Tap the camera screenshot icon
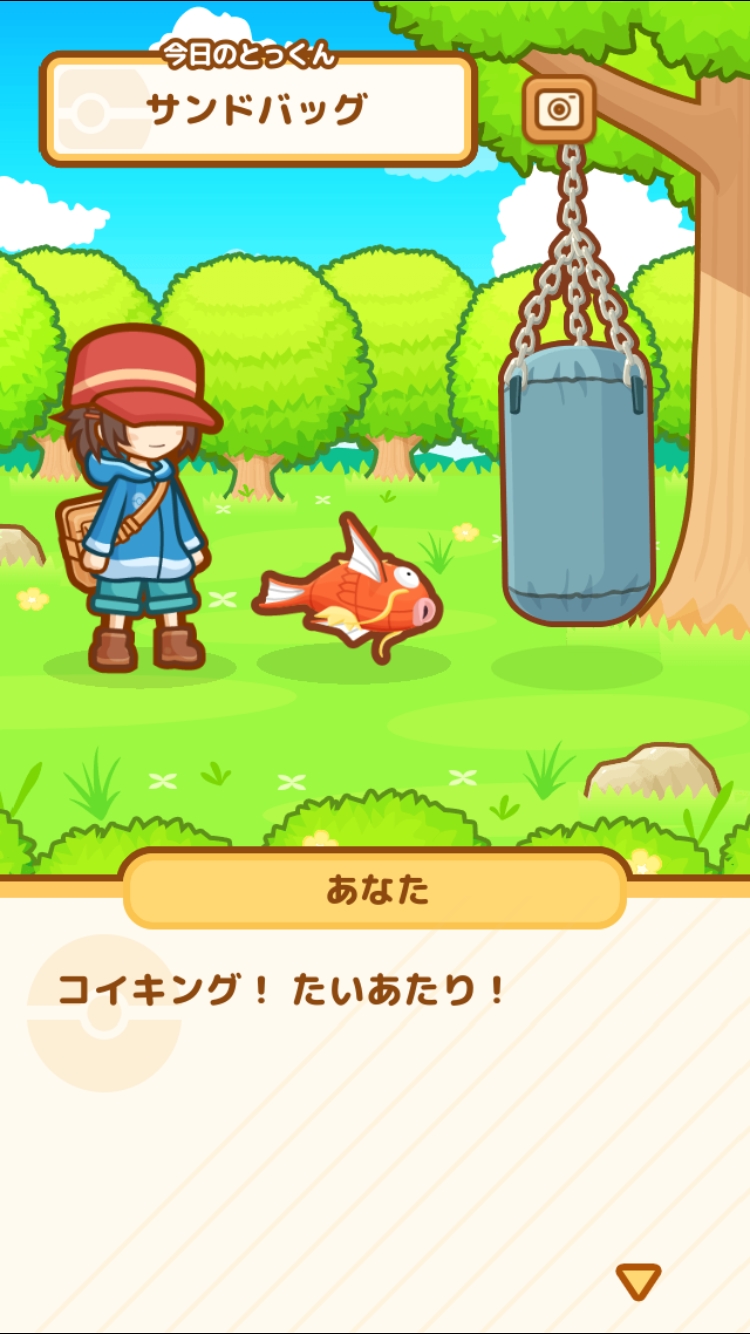This screenshot has height=1334, width=750. pos(559,108)
